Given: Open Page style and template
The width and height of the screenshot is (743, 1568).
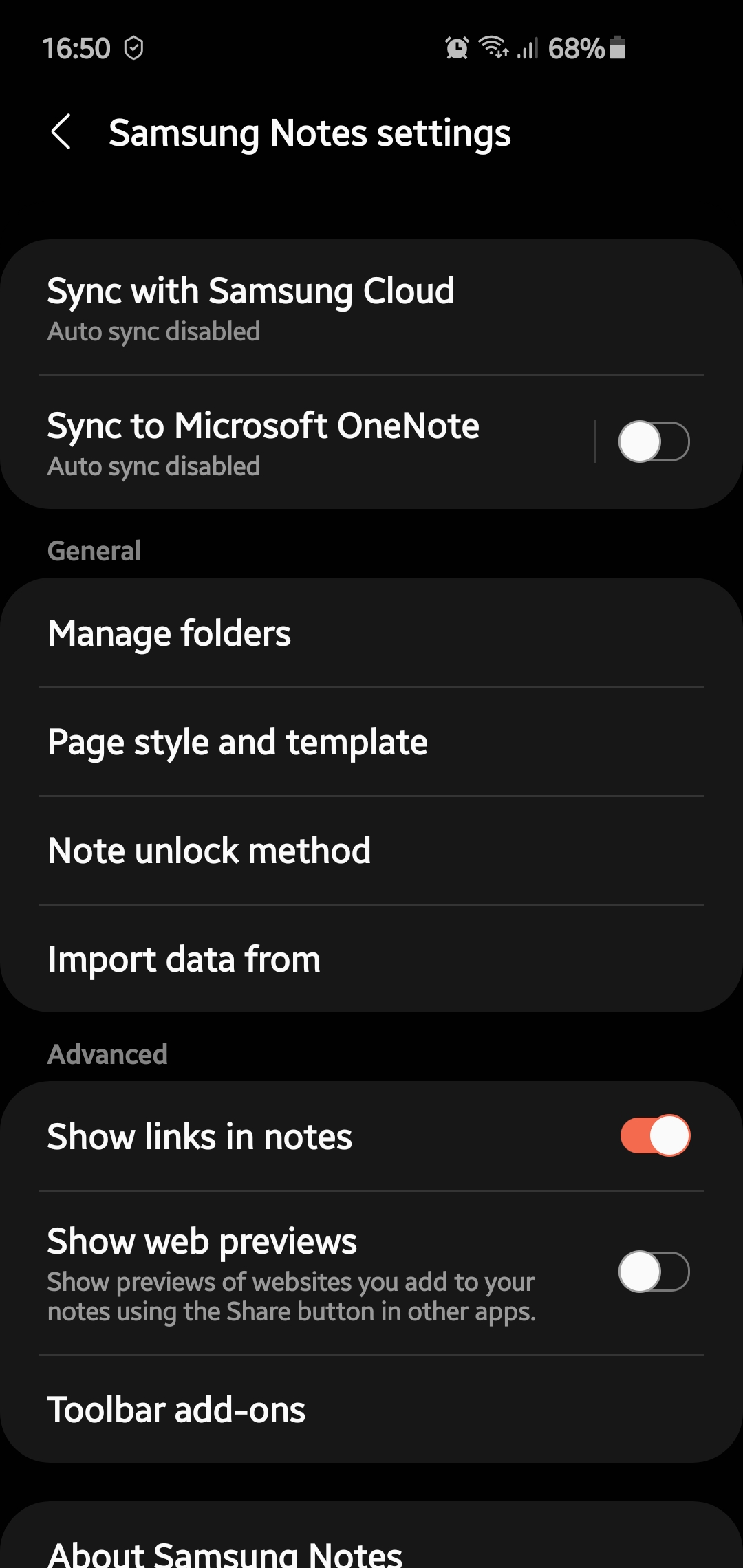Looking at the screenshot, I should (x=371, y=742).
